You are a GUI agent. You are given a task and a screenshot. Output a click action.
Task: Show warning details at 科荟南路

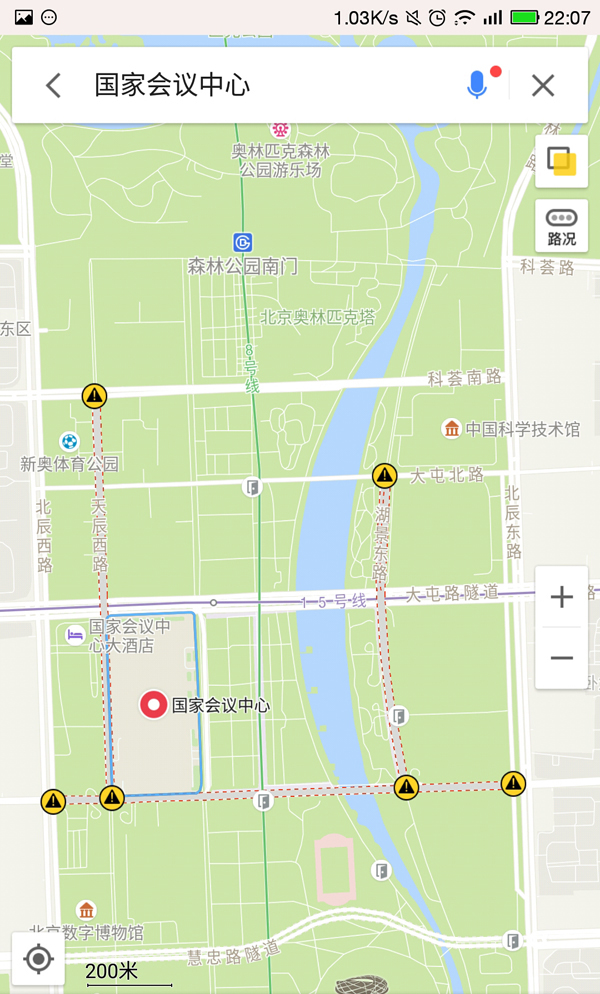click(95, 396)
